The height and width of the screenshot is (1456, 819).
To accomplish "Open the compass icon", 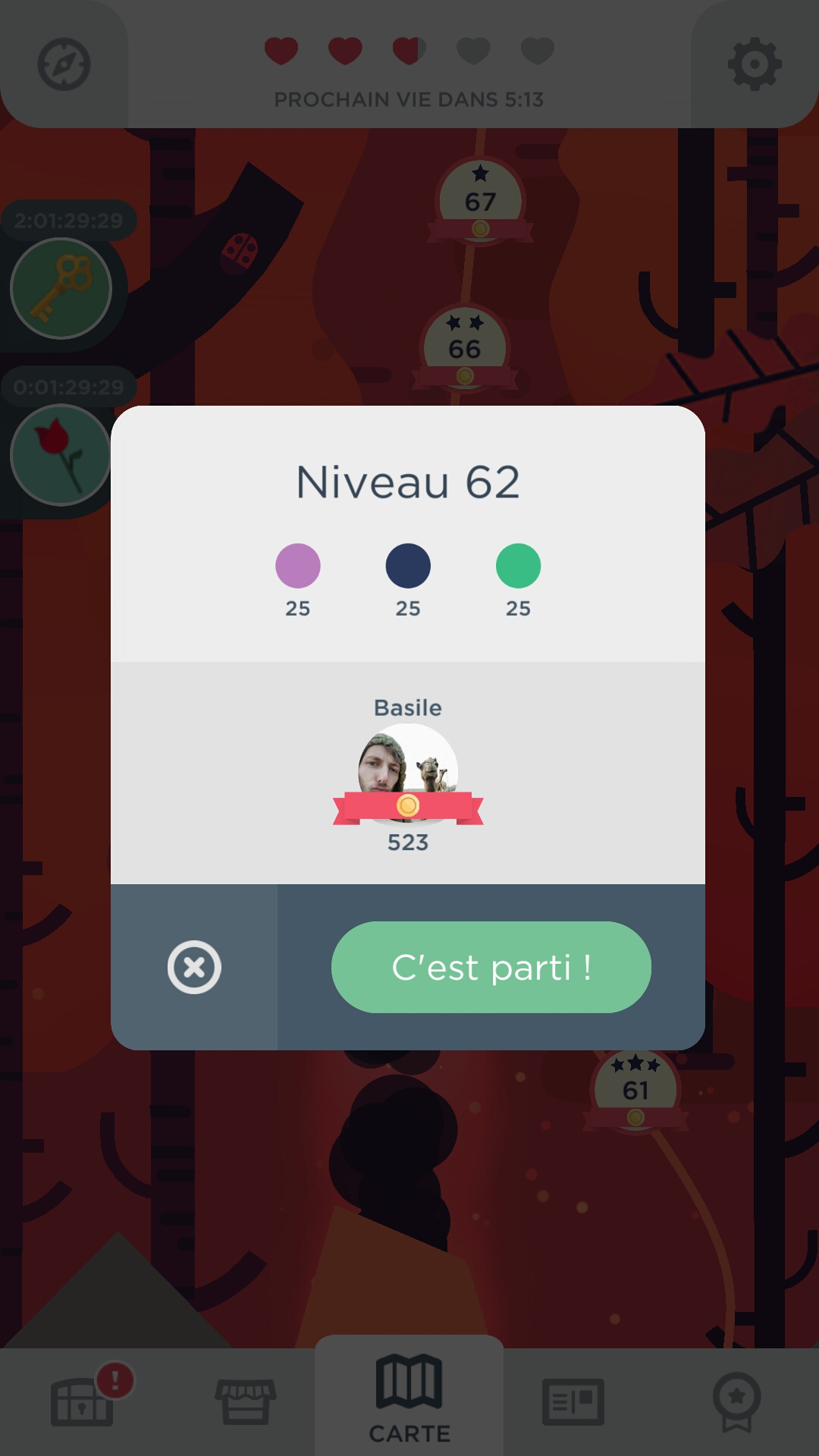I will point(64,64).
